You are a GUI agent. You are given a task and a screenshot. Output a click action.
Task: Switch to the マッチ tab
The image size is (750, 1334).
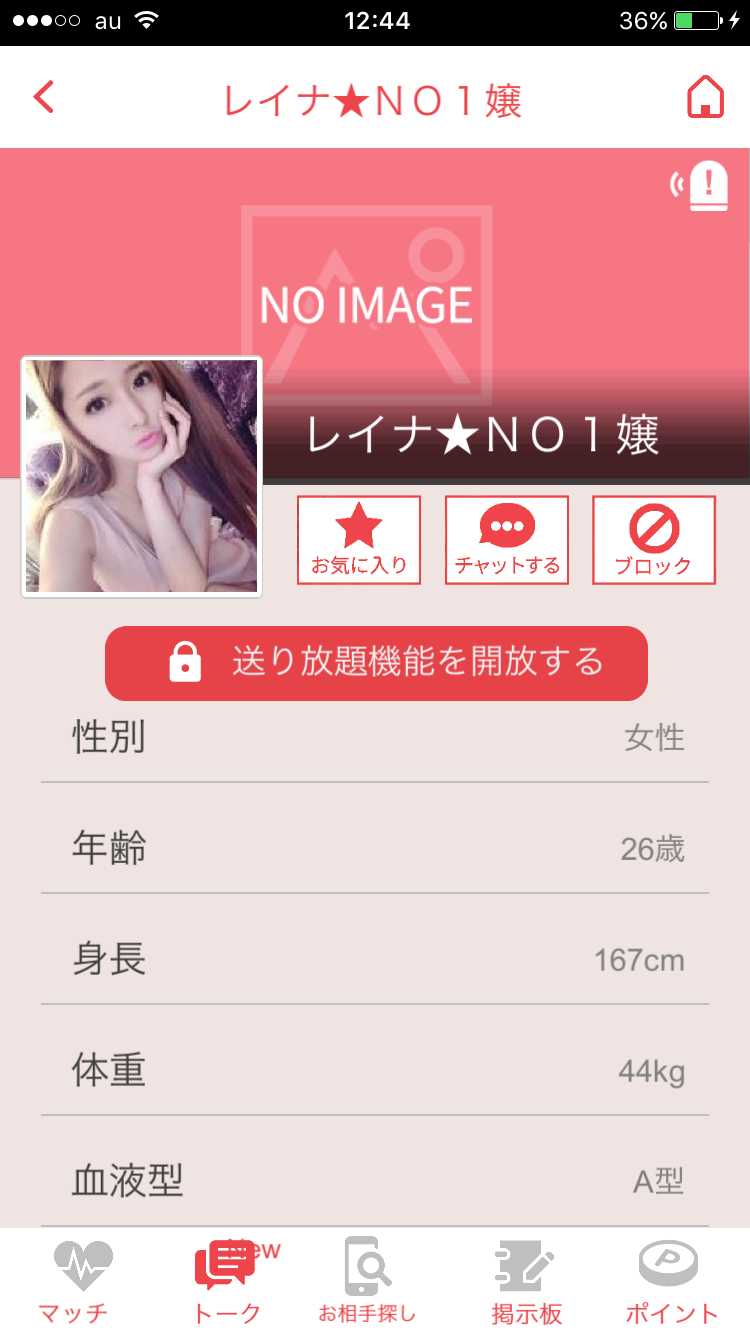pyautogui.click(x=73, y=1282)
